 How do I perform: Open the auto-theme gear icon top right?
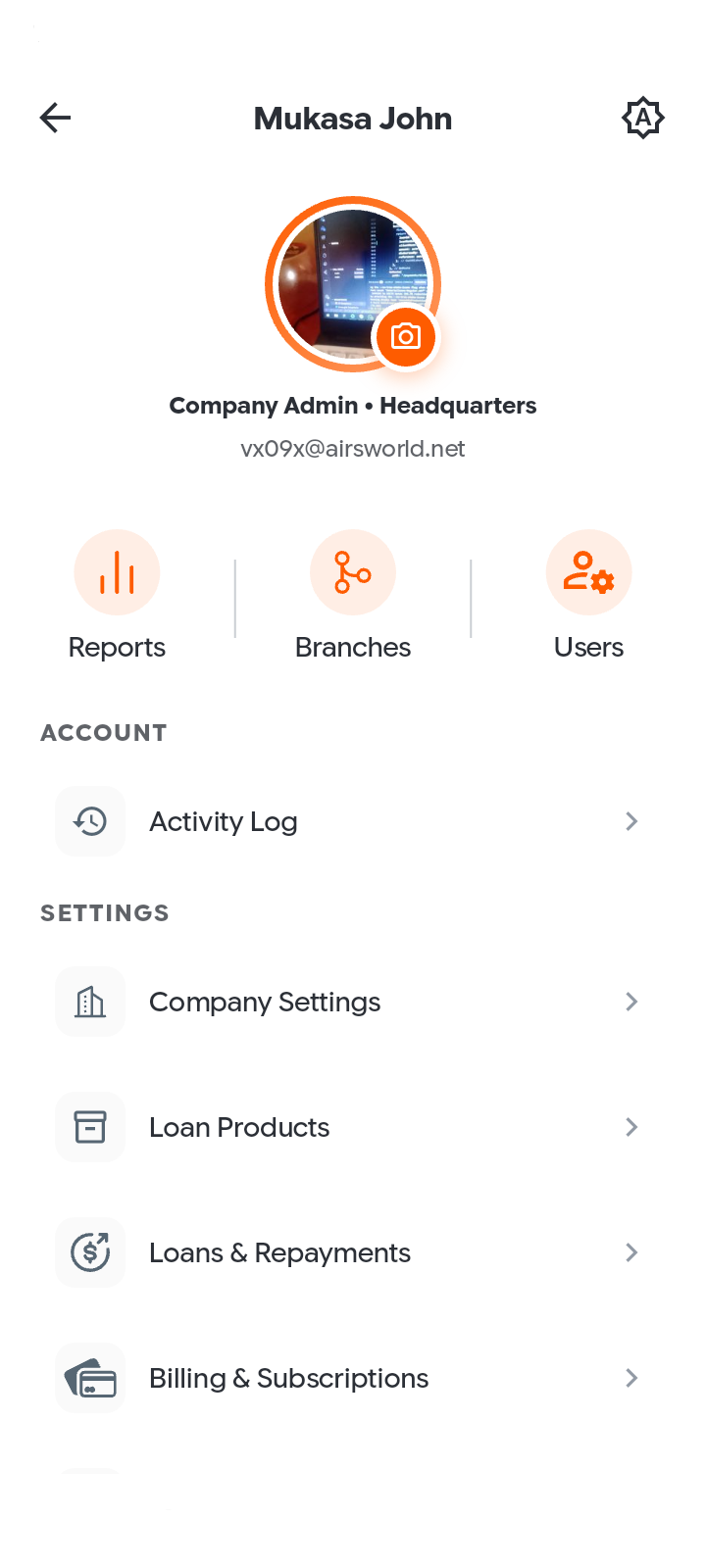coord(644,118)
